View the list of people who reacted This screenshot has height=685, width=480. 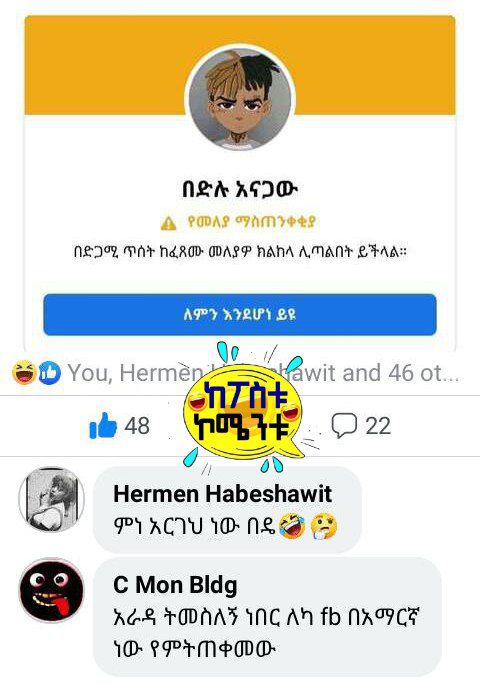pyautogui.click(x=236, y=373)
